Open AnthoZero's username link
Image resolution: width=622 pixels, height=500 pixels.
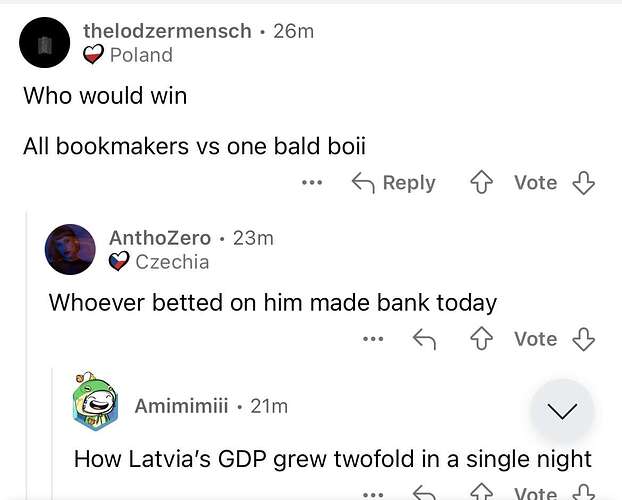tap(160, 238)
